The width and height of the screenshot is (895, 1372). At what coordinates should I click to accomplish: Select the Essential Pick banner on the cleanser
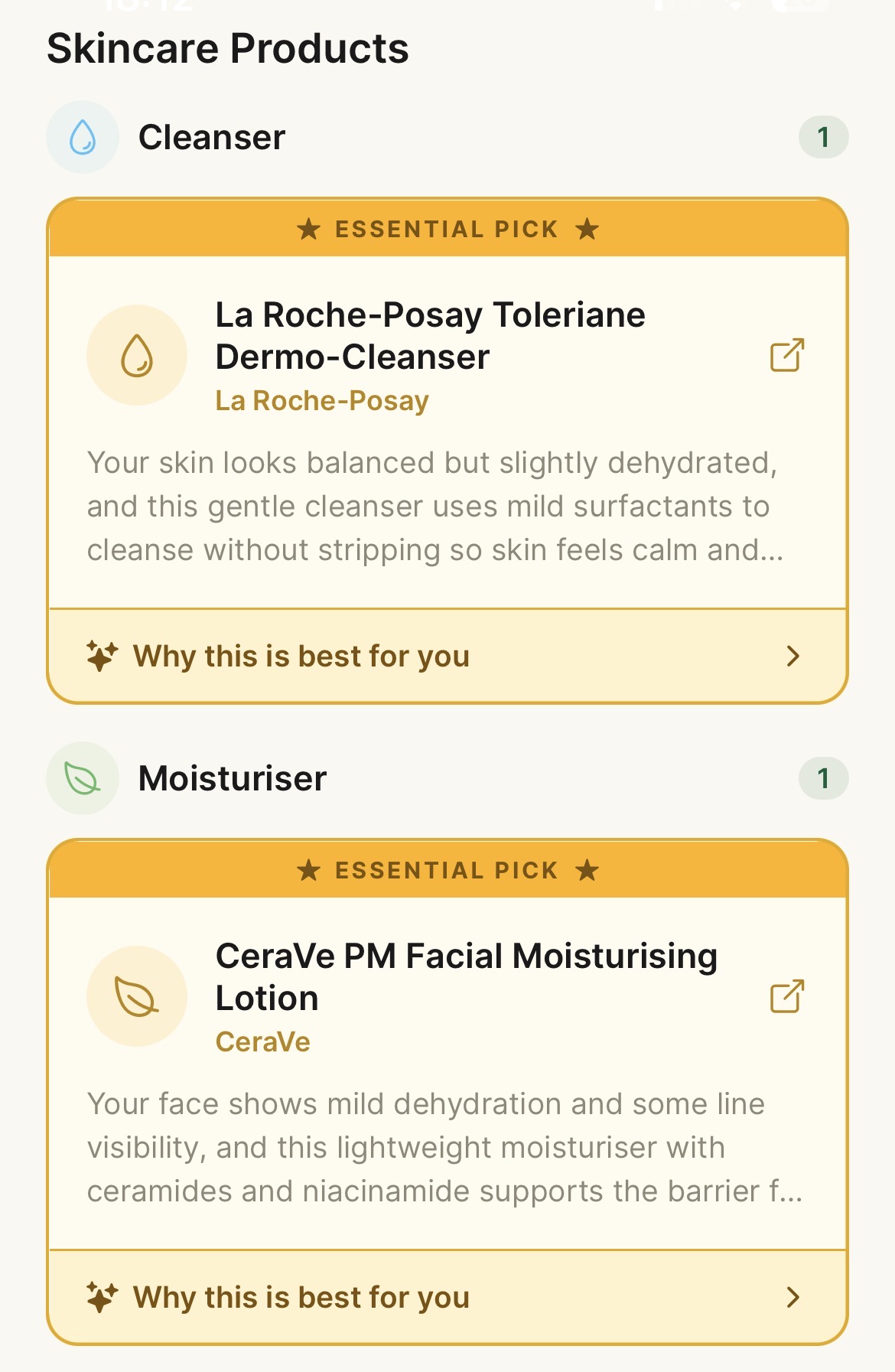click(447, 228)
